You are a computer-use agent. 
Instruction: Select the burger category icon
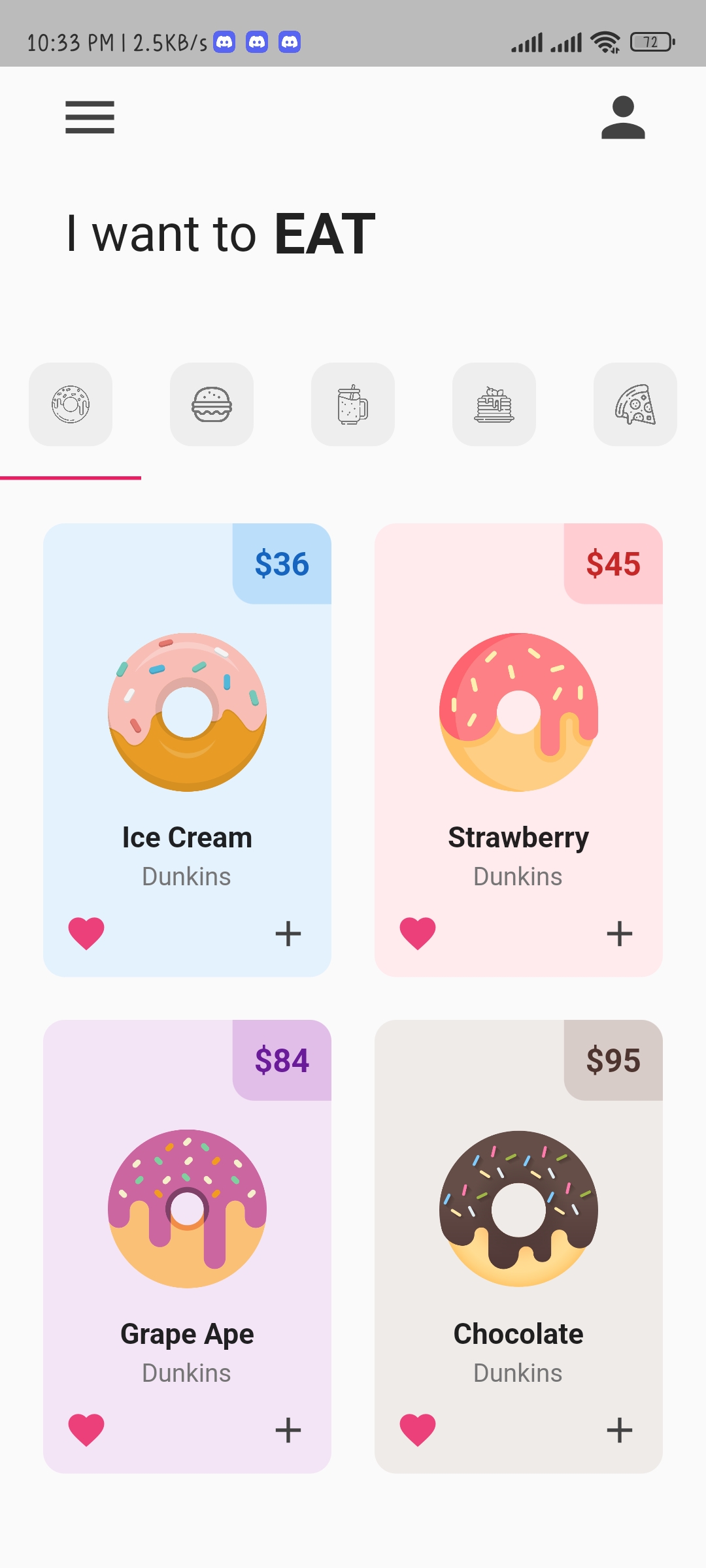pos(211,405)
